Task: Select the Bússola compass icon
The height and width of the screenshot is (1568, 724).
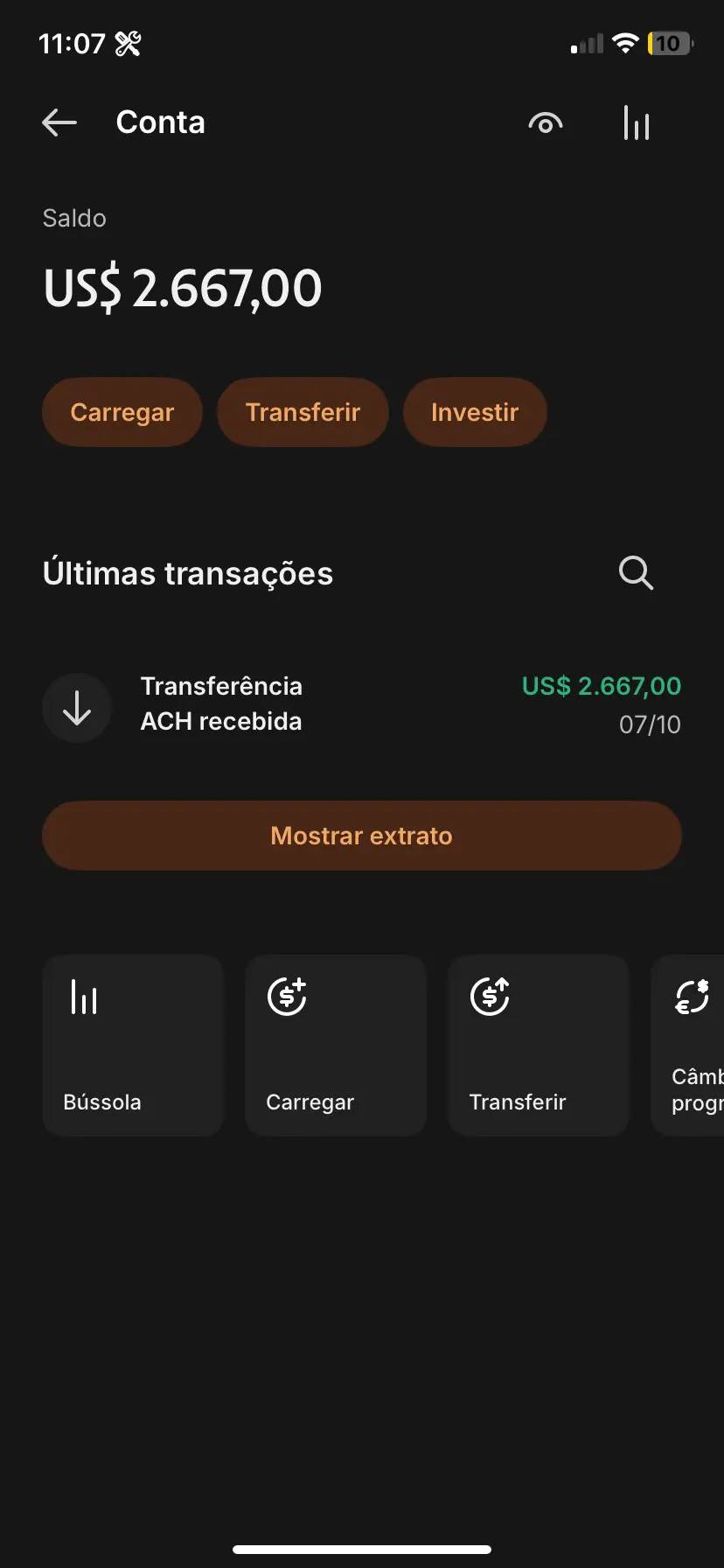Action: (x=83, y=996)
